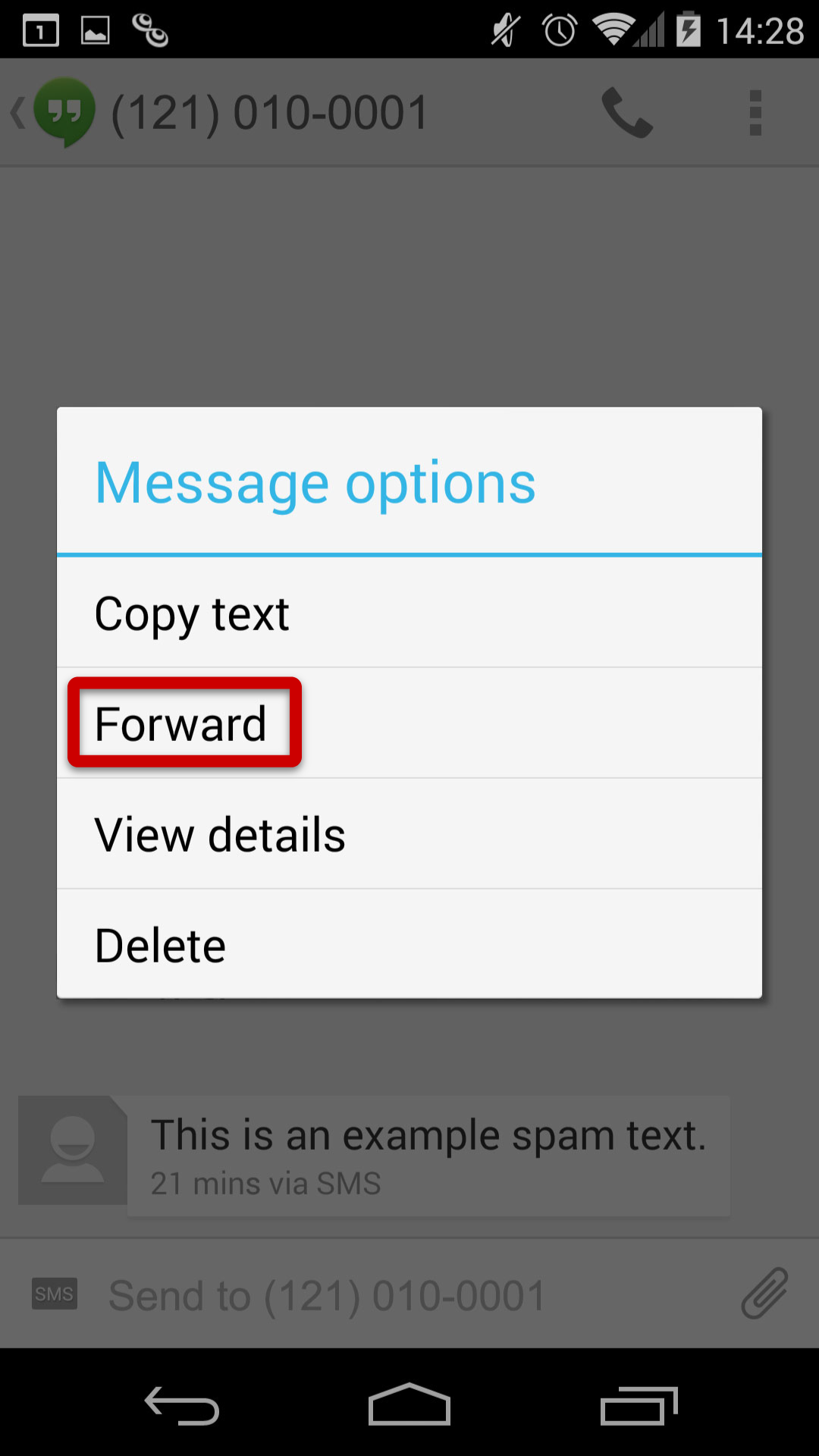Open View details for the message

click(x=409, y=833)
